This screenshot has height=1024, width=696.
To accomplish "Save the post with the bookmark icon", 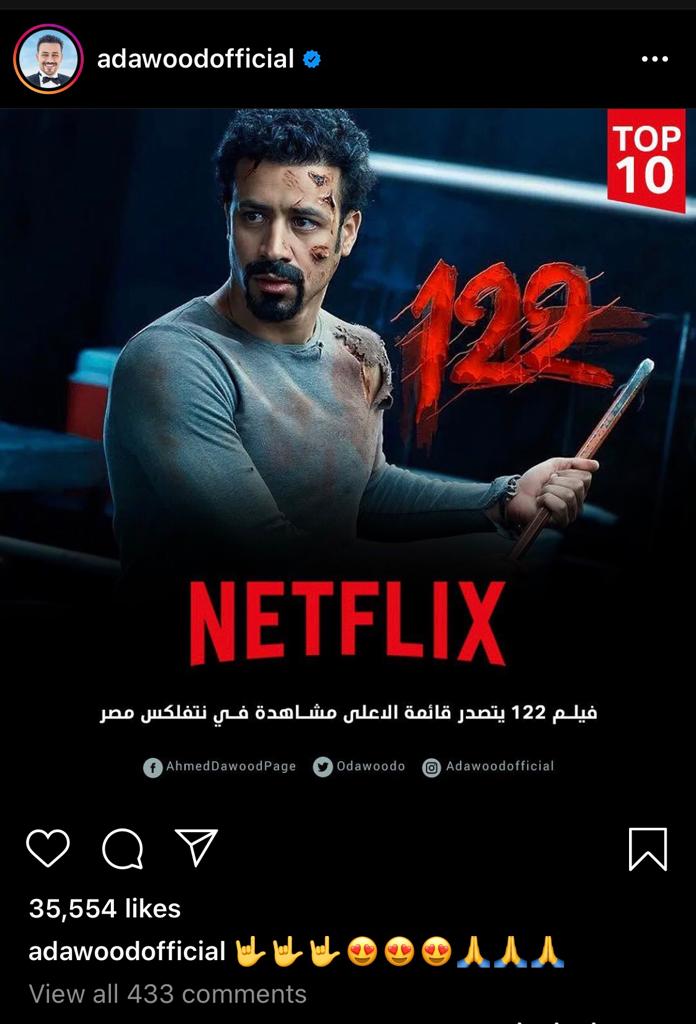I will pos(647,849).
